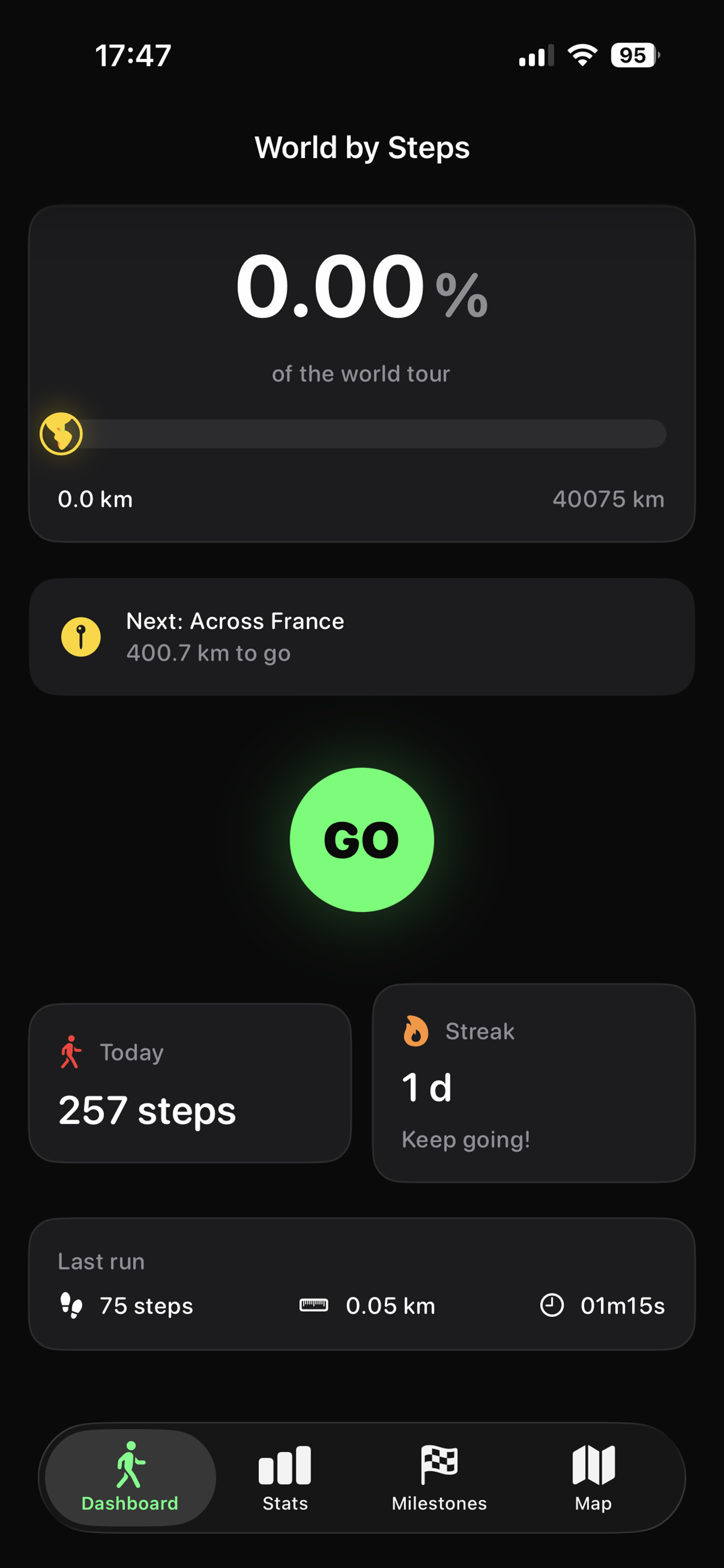Open the Milestones tab
This screenshot has height=1568, width=724.
(x=439, y=1478)
